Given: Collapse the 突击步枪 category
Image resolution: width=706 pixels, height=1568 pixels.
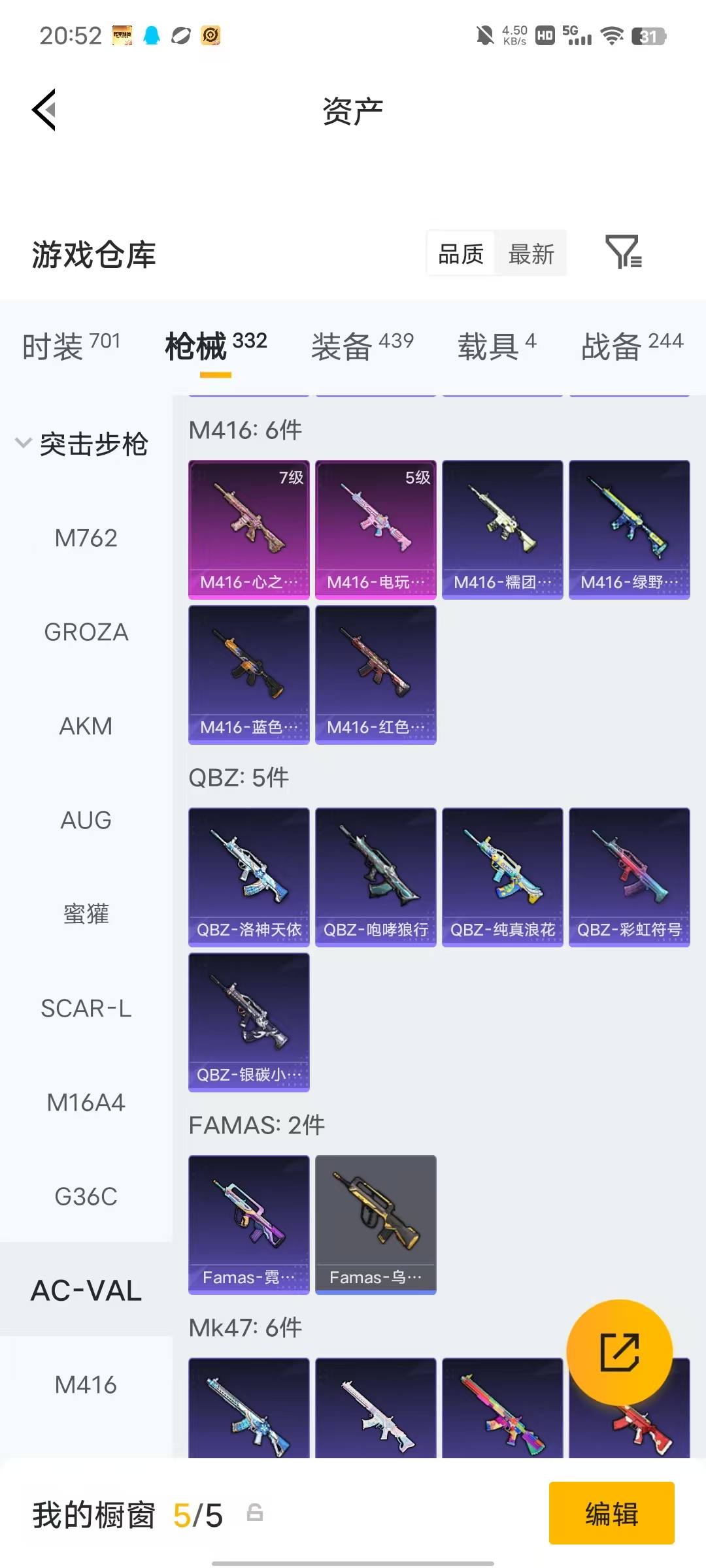Looking at the screenshot, I should 82,444.
